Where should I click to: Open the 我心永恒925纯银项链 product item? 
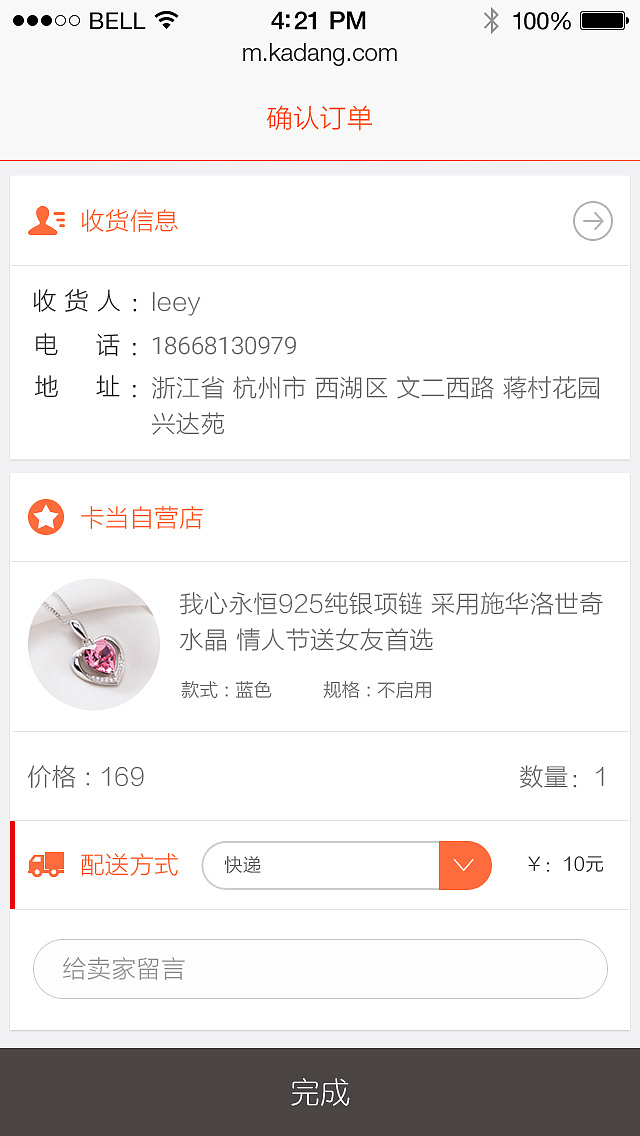390,621
